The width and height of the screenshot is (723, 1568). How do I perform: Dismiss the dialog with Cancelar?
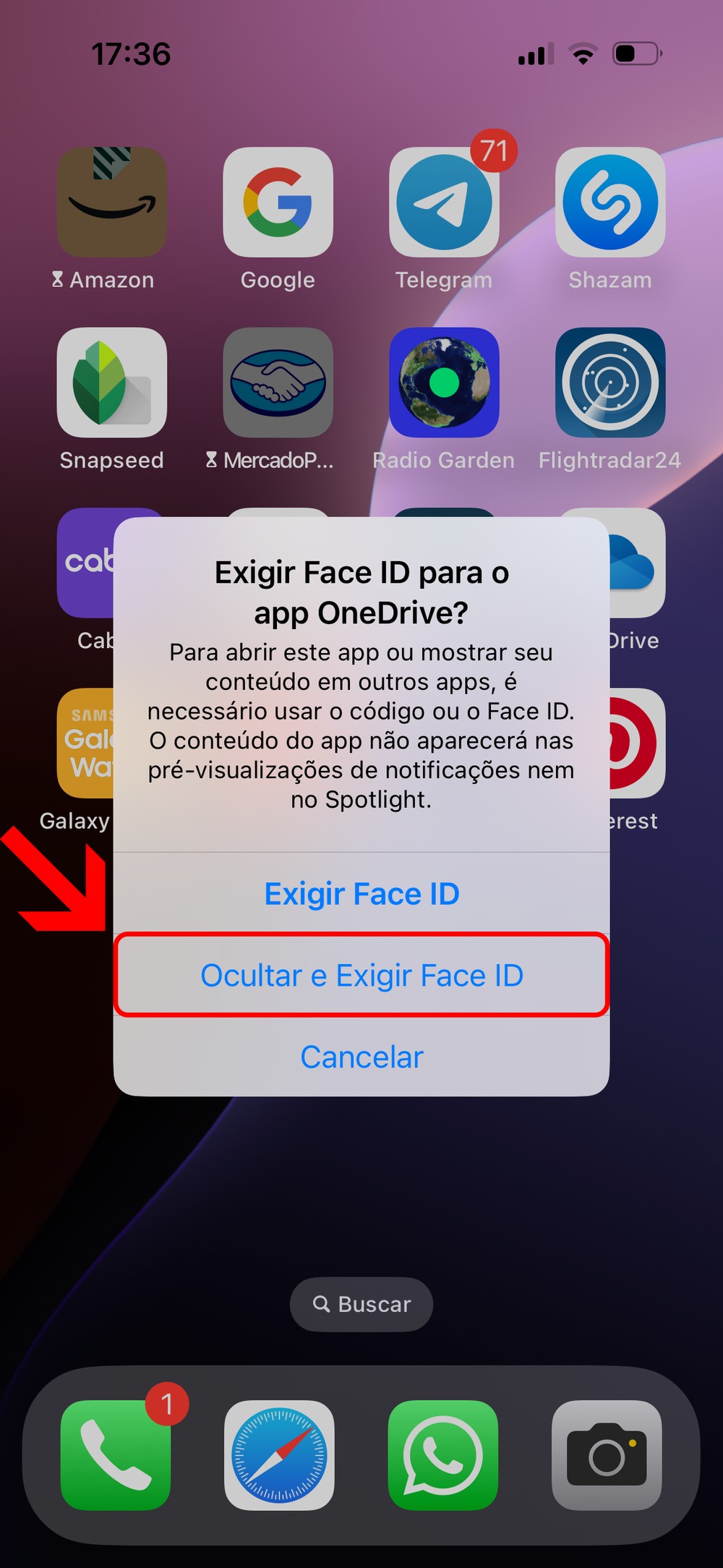(x=361, y=1057)
